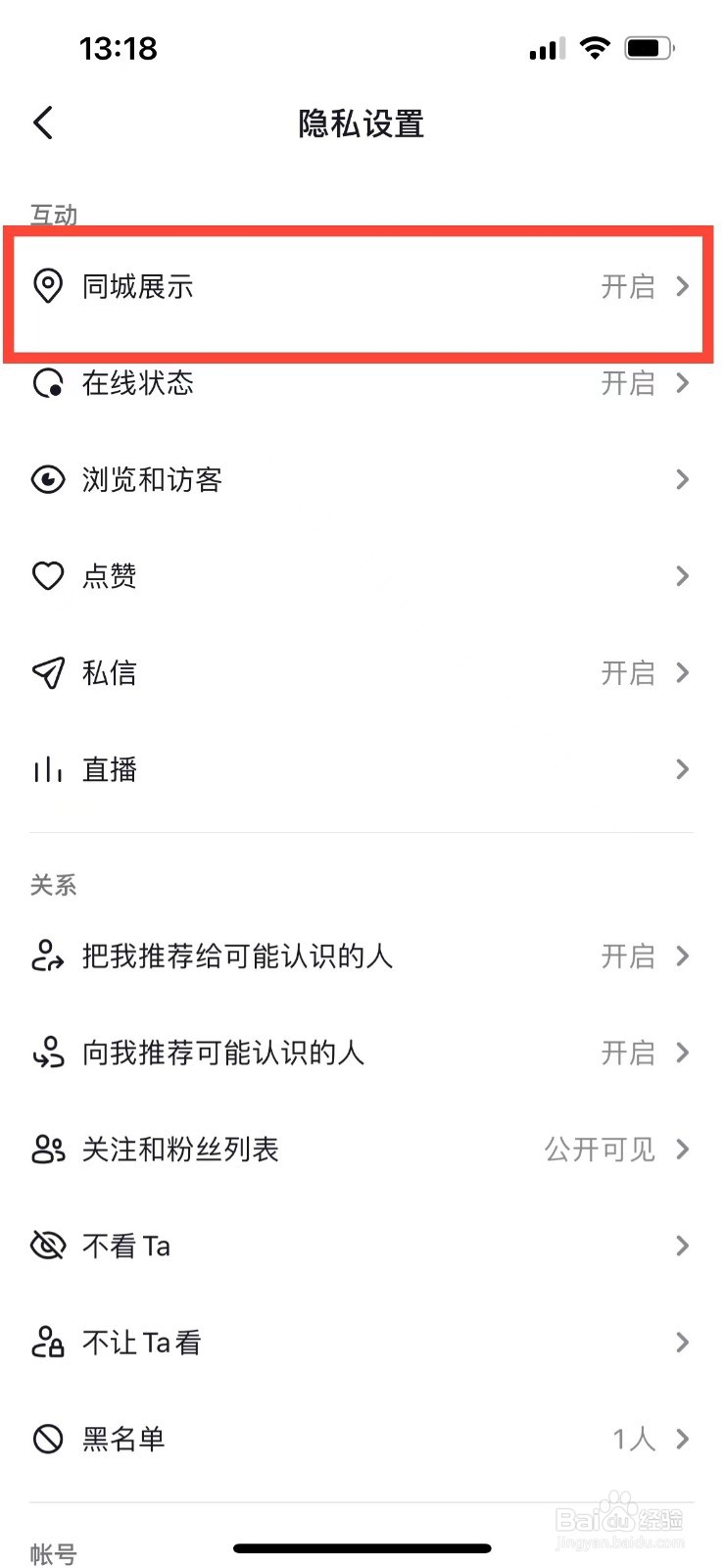Open the 黑名单 list
The width and height of the screenshot is (724, 1568).
362,1439
